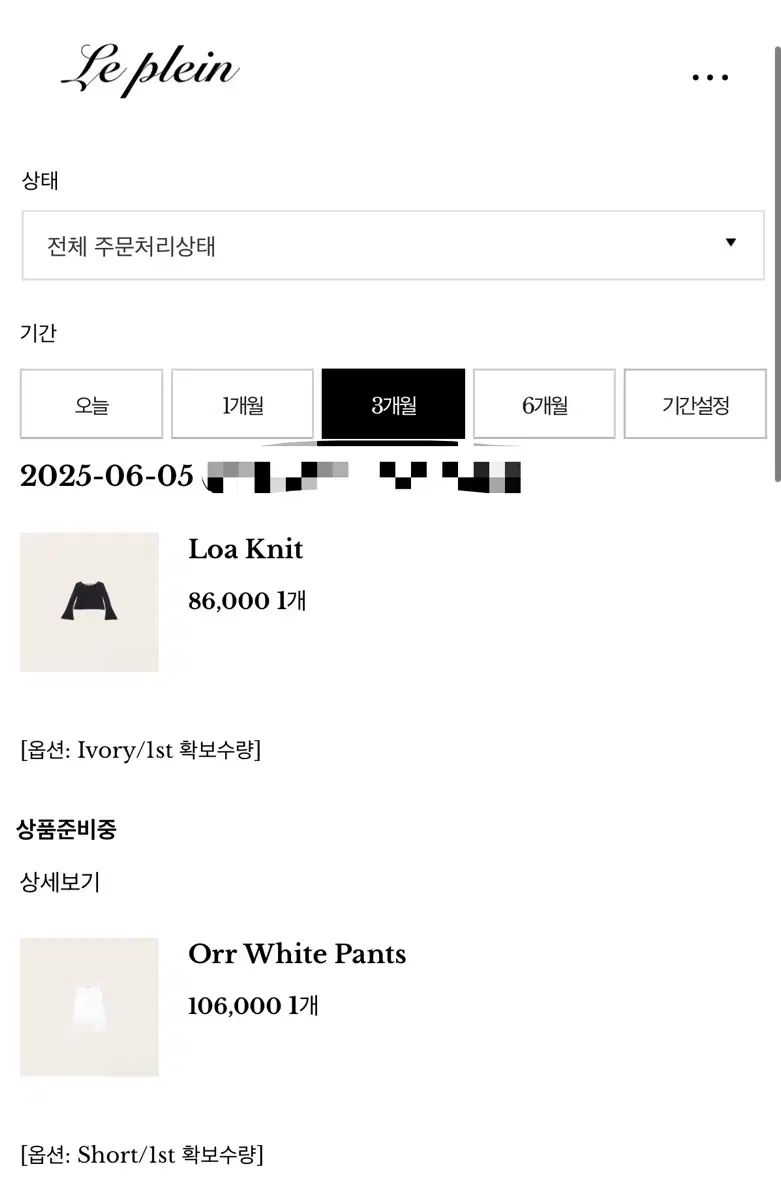Open the Orr White Pants product image

[x=89, y=1007]
